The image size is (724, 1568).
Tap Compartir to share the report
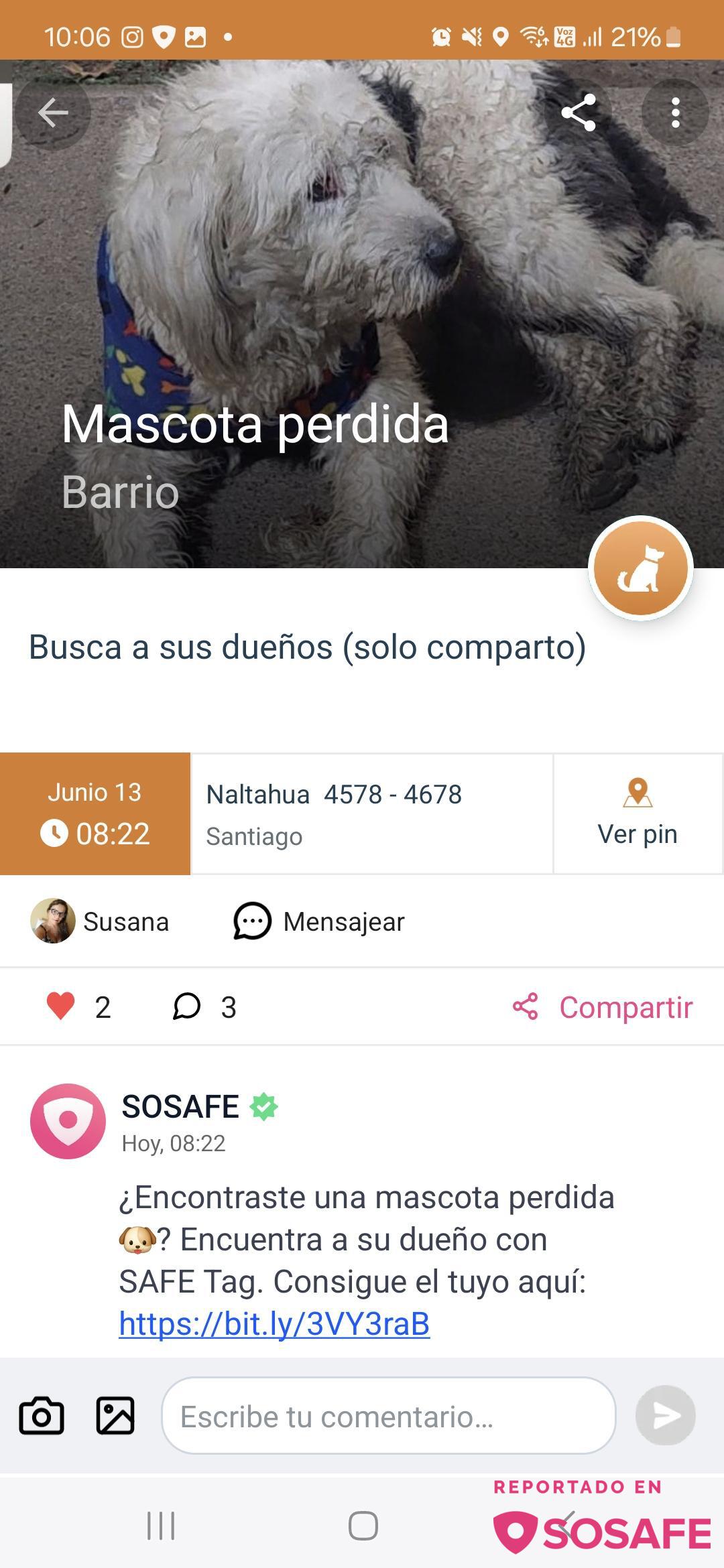(603, 1007)
